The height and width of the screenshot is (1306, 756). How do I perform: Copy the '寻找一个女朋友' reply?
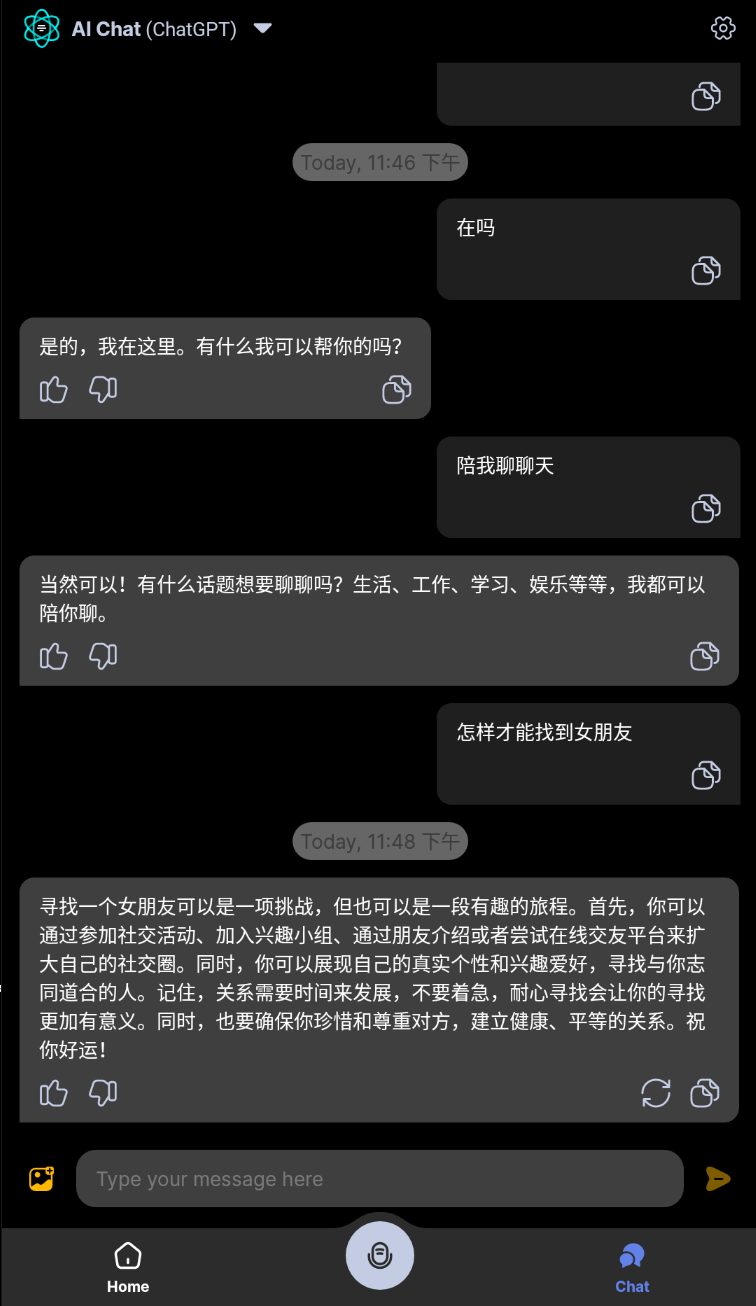[705, 1093]
